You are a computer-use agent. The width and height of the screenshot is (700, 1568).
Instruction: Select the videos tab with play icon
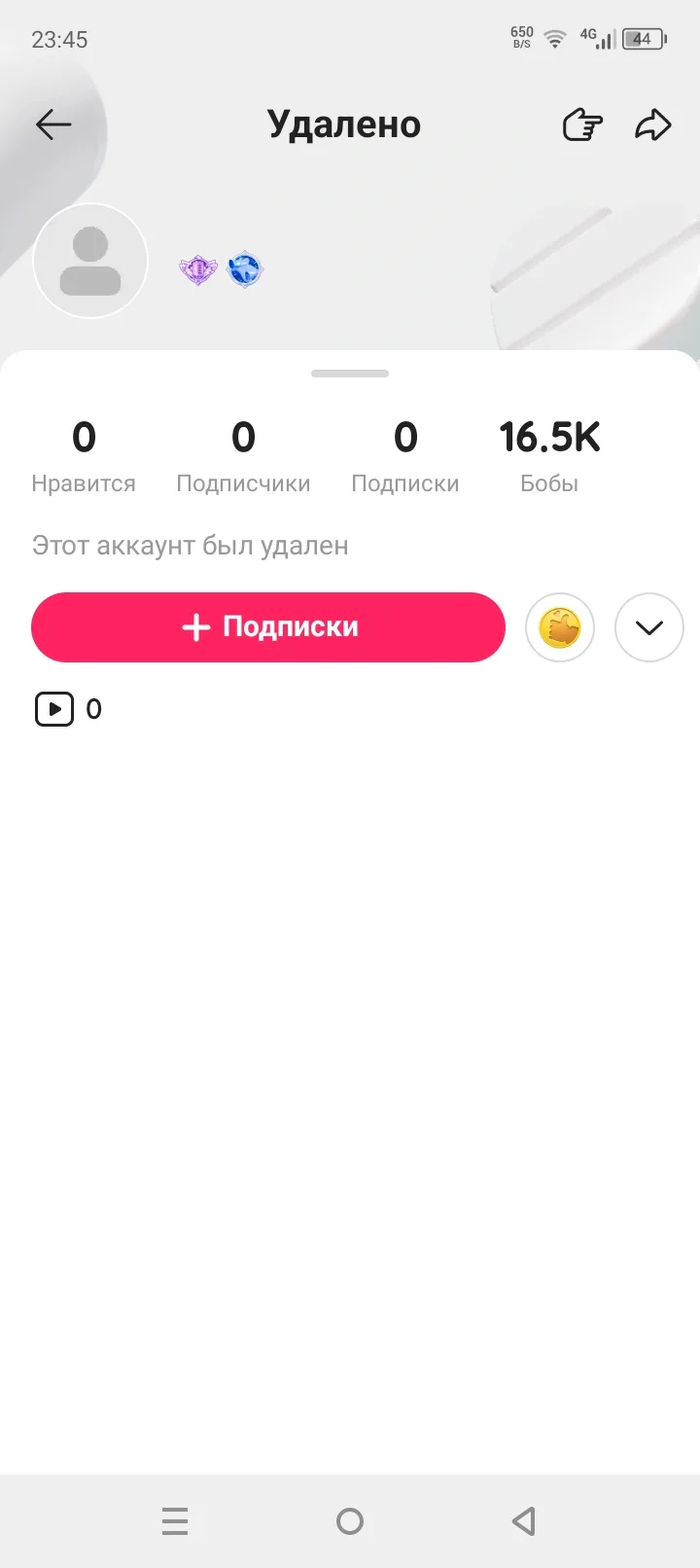[x=68, y=709]
